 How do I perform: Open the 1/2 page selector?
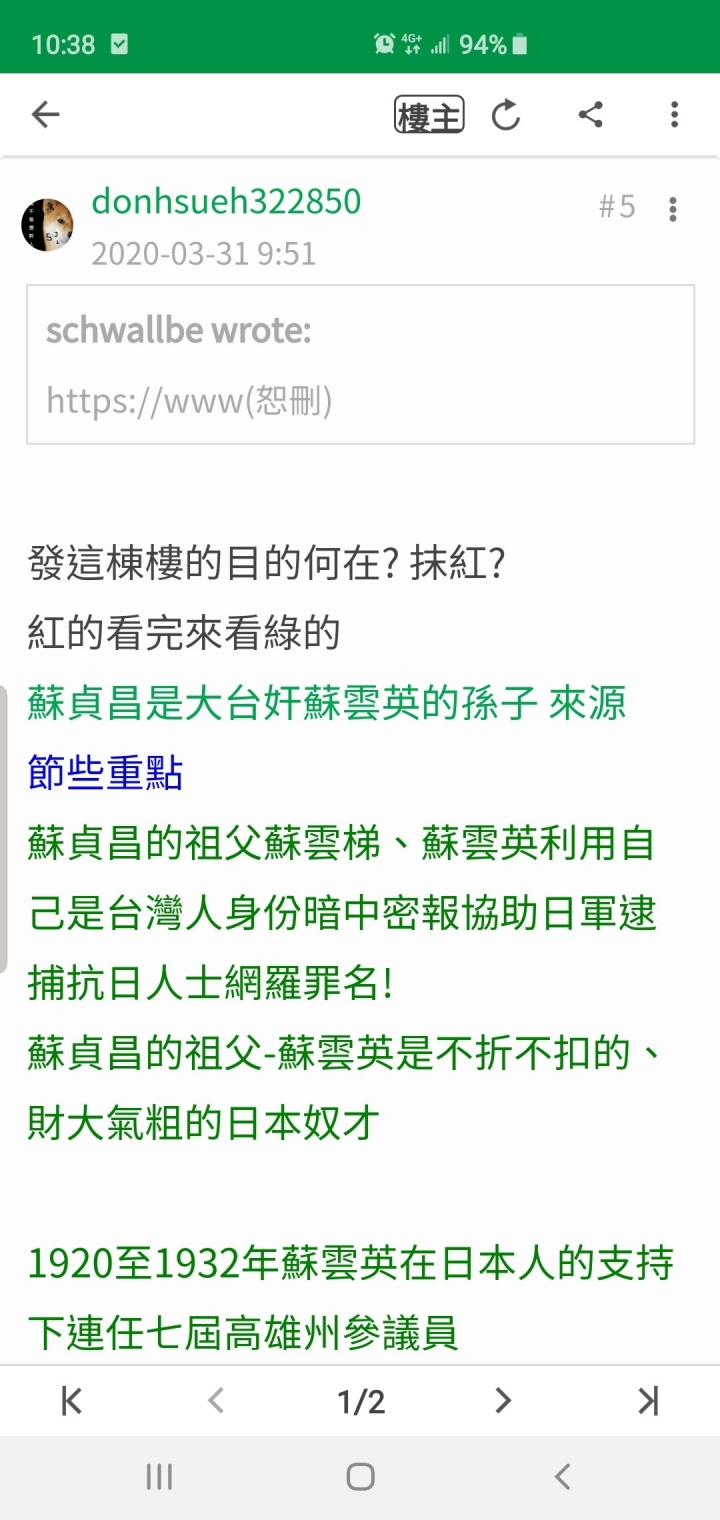coord(360,1401)
